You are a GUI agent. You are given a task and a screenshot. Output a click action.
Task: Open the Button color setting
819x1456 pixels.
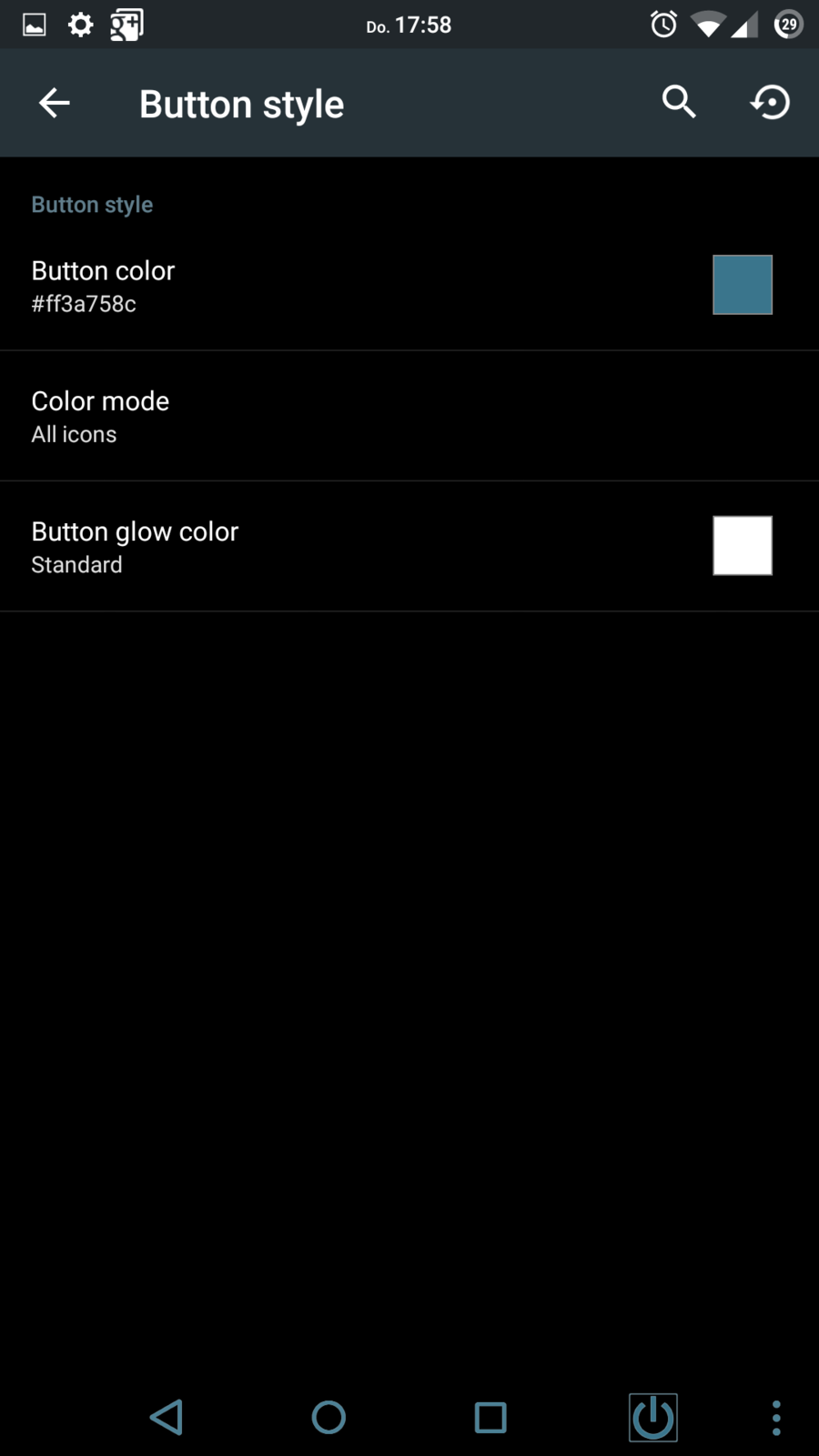coord(409,286)
